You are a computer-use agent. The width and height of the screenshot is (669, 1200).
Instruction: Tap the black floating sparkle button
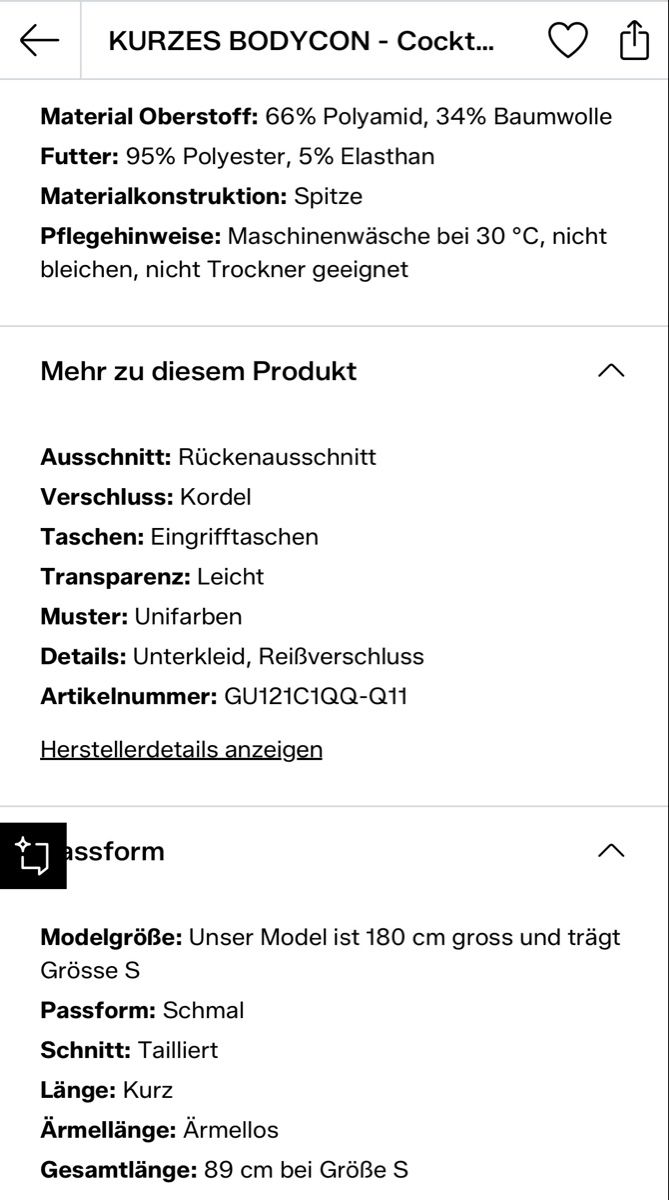pyautogui.click(x=33, y=856)
